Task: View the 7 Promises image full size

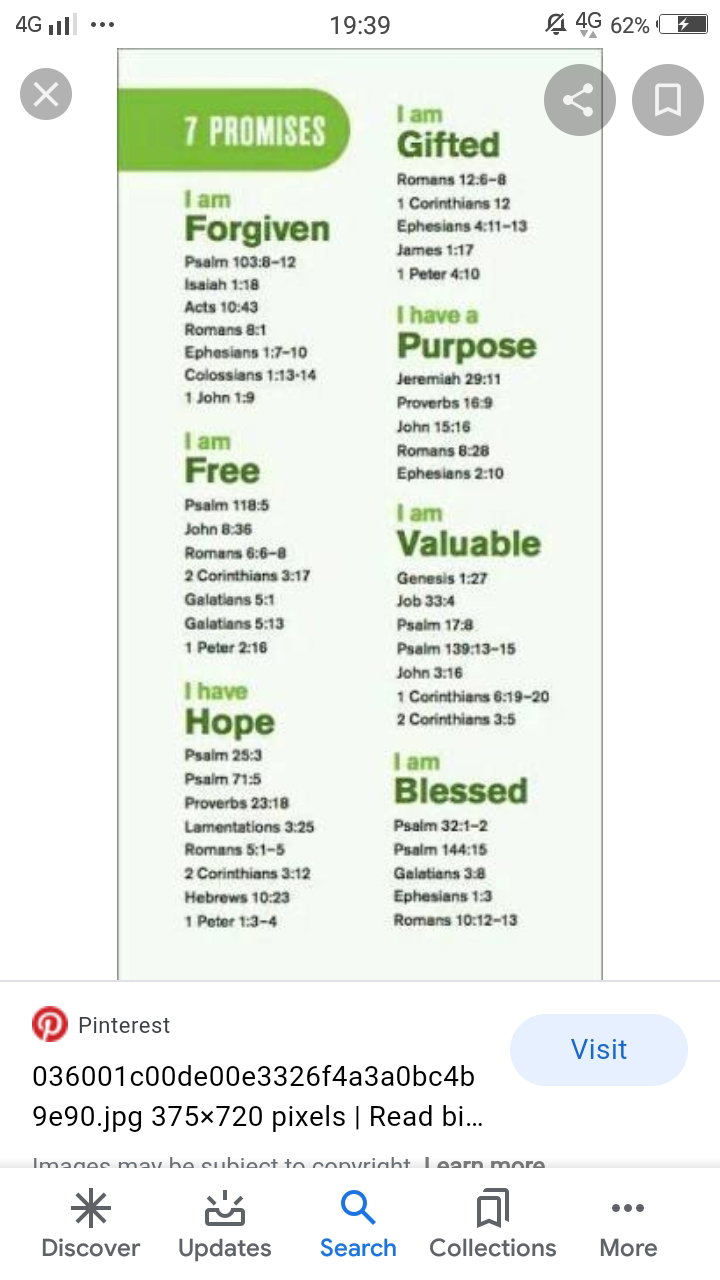Action: [360, 514]
